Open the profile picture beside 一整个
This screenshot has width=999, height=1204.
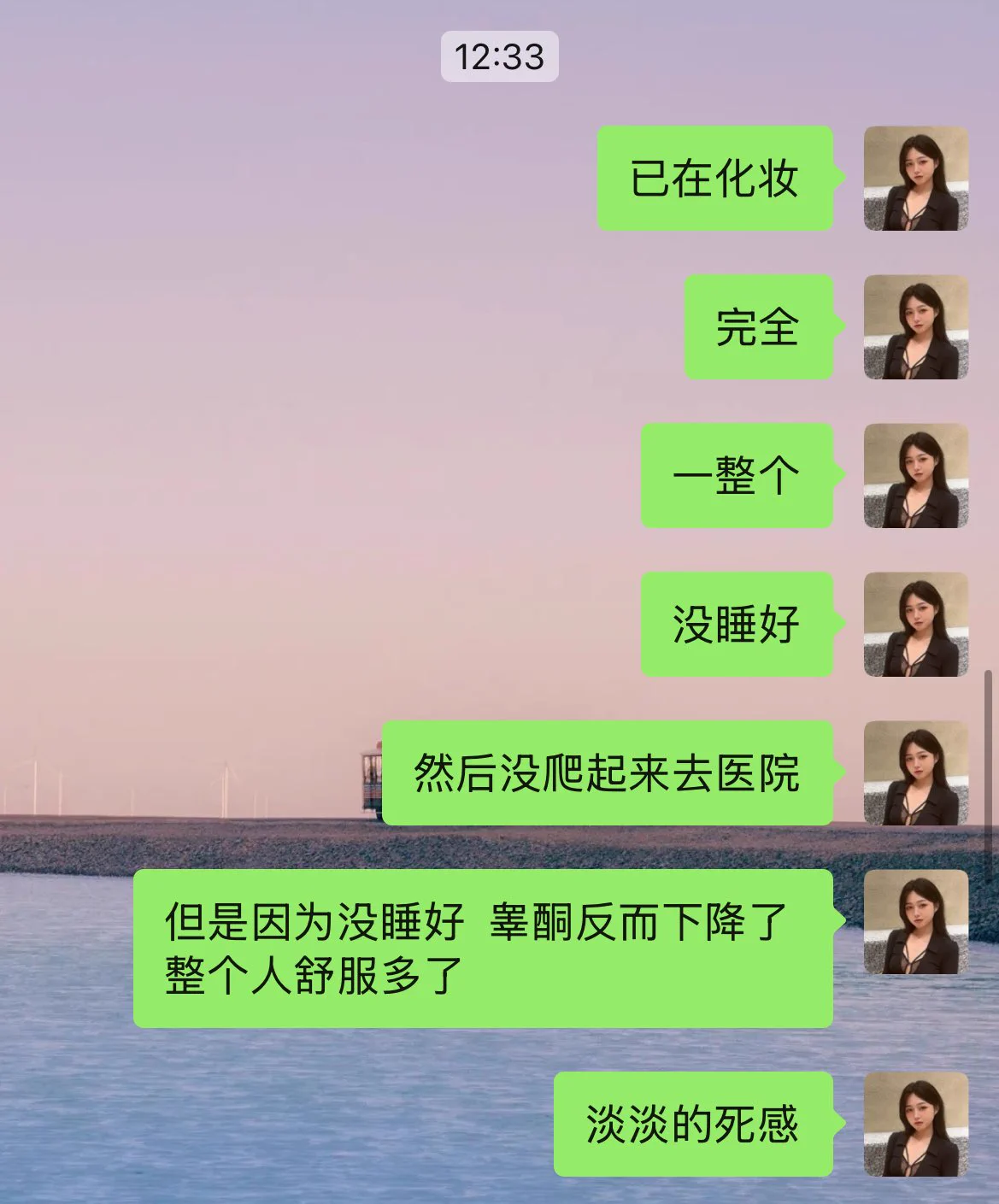click(x=915, y=476)
